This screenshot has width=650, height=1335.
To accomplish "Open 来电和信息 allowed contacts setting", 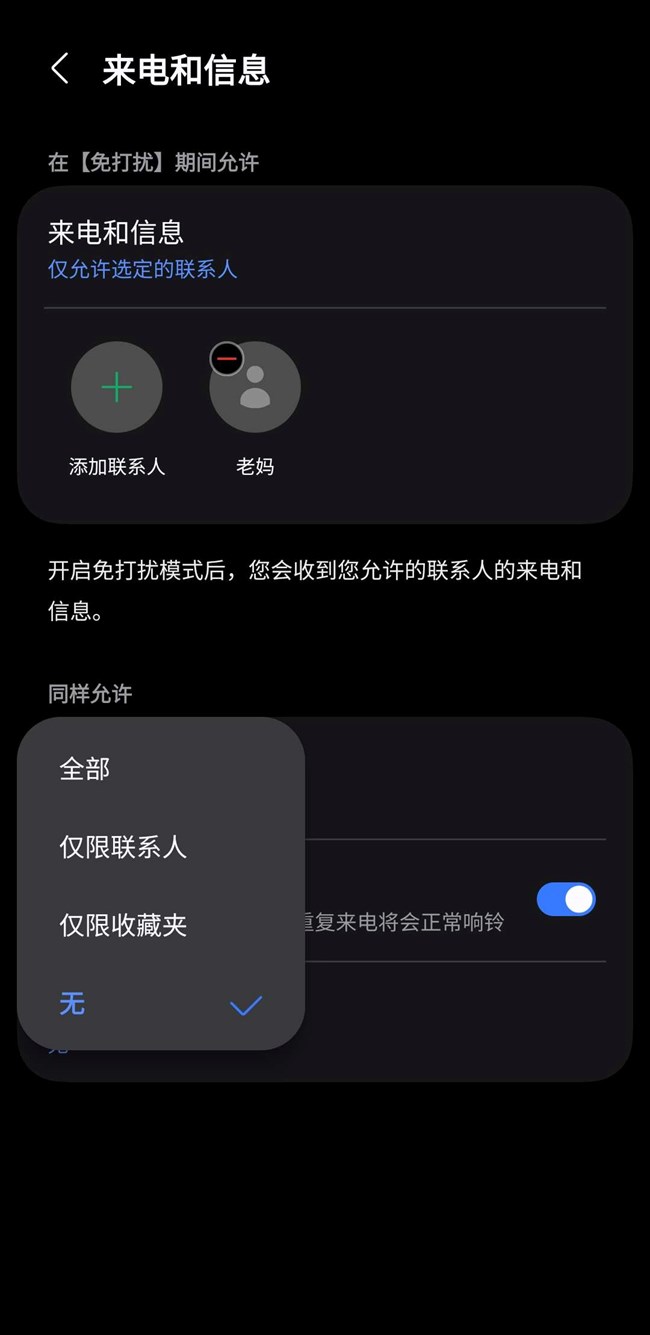I will pos(143,249).
